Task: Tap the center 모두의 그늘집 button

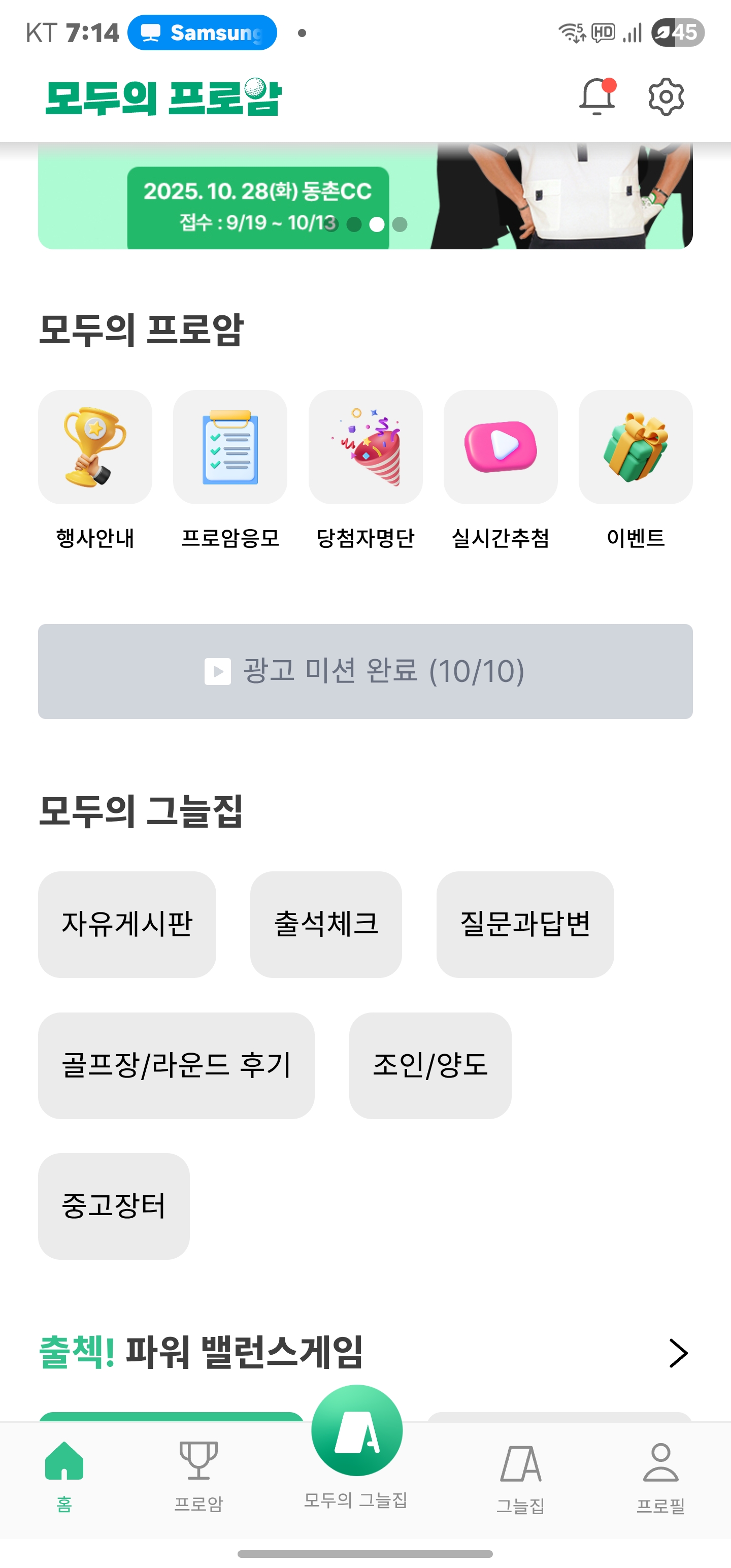Action: [357, 1430]
